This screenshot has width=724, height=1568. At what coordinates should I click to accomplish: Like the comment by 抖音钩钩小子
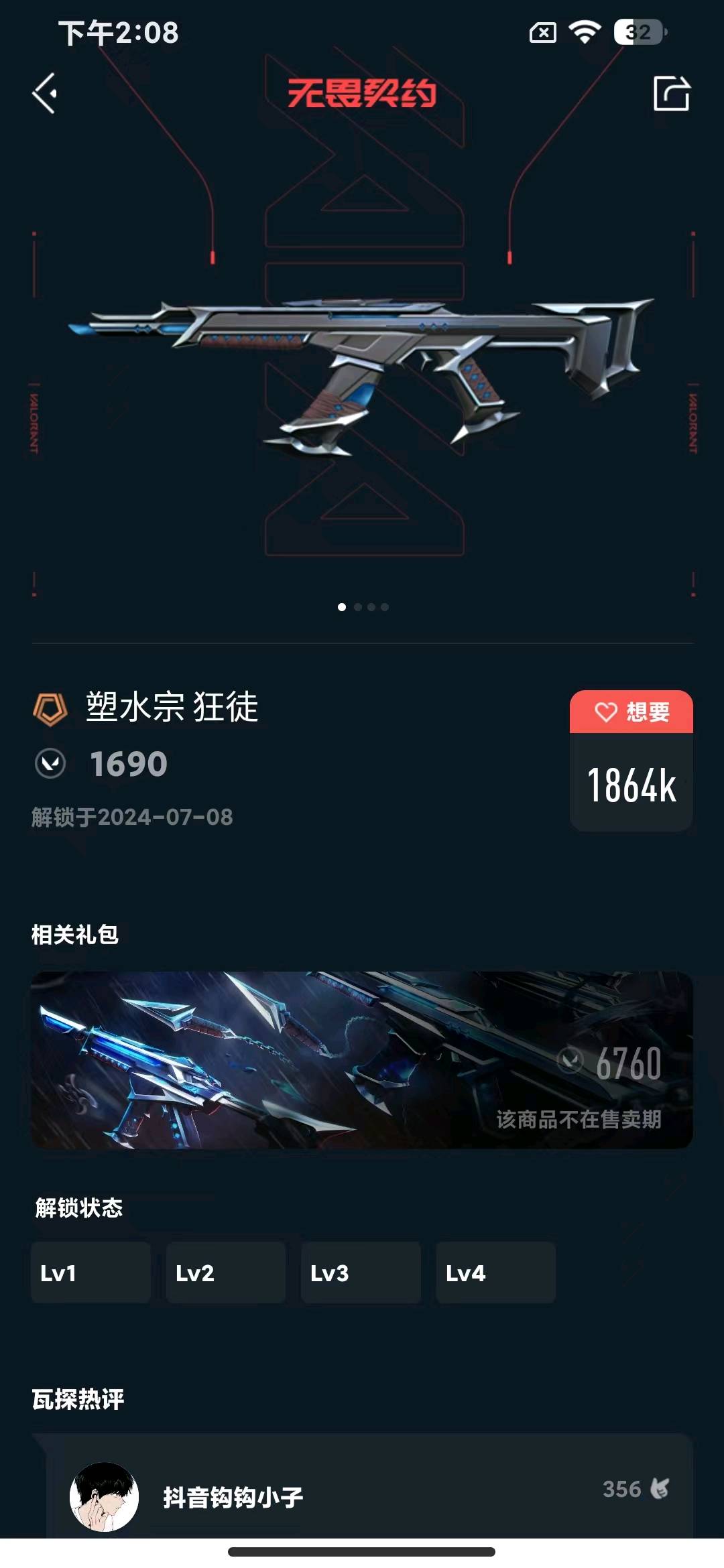coord(660,1489)
